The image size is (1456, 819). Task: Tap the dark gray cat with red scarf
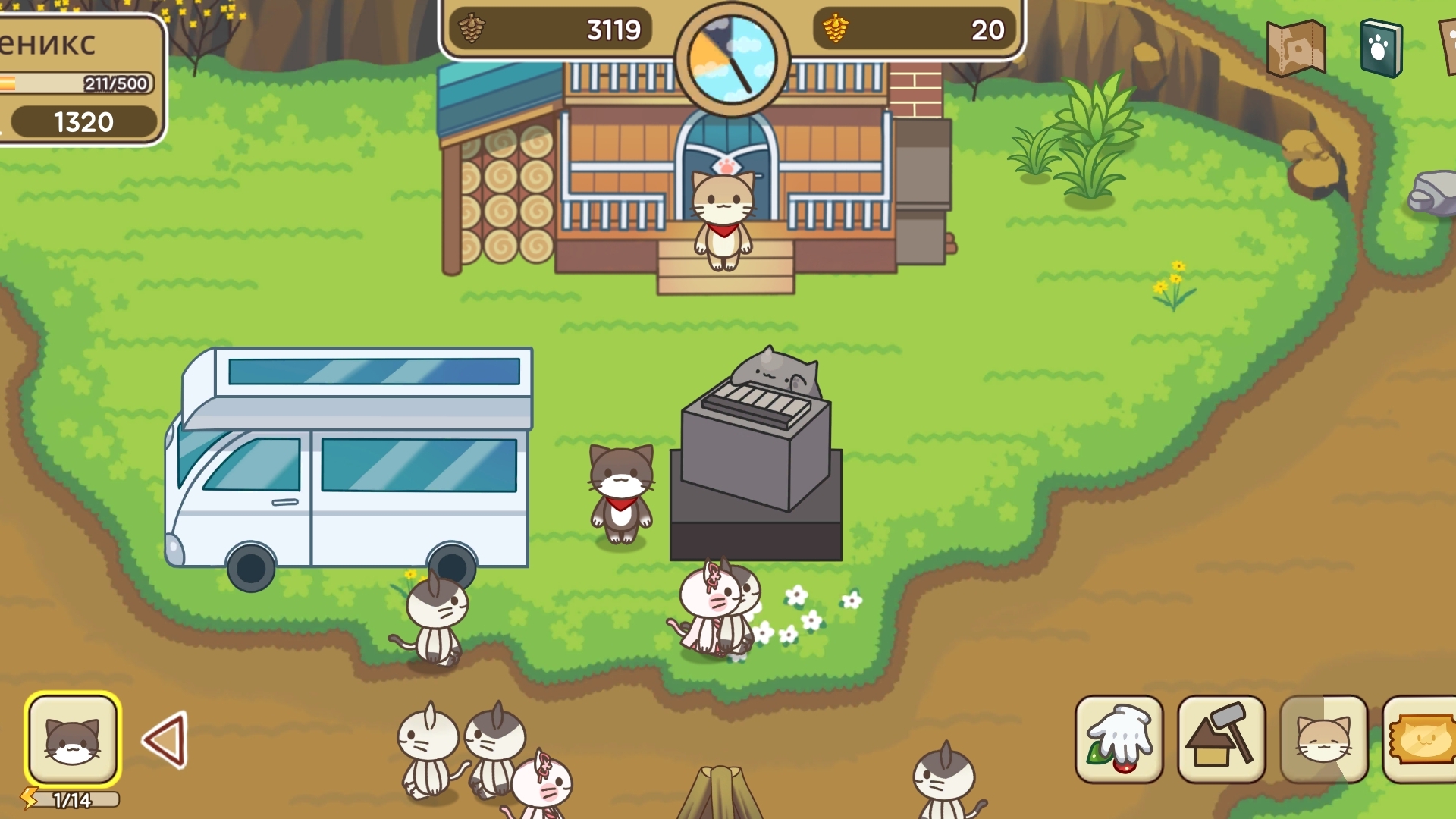tap(621, 493)
